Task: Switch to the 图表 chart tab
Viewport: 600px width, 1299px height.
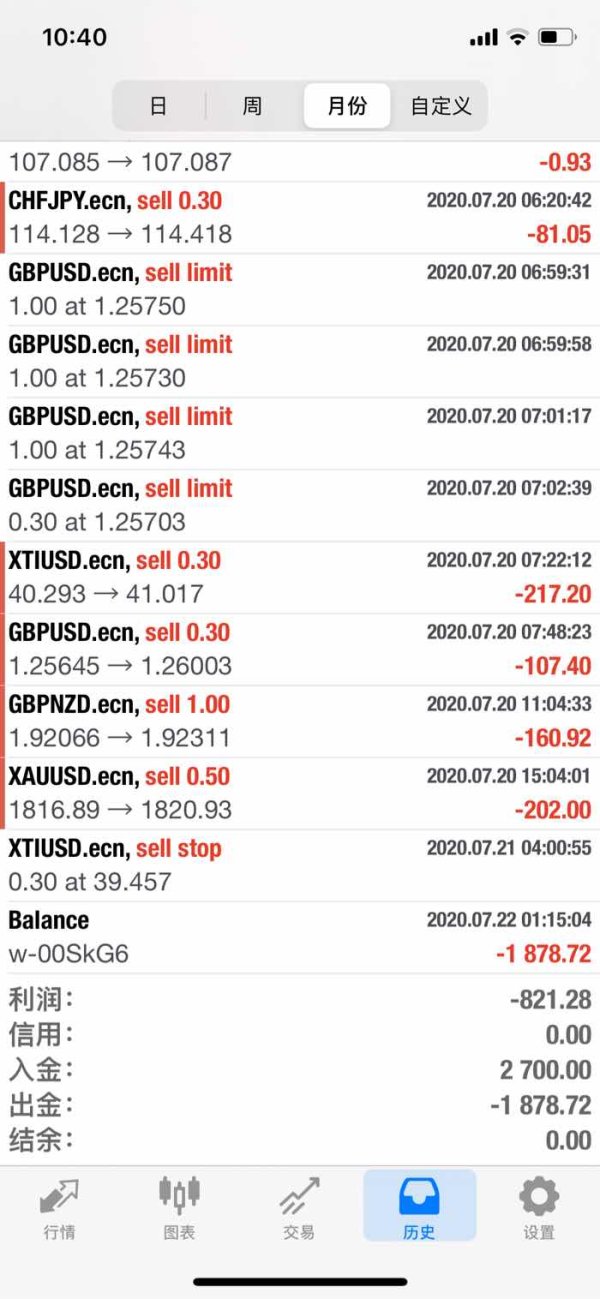Action: (179, 1207)
